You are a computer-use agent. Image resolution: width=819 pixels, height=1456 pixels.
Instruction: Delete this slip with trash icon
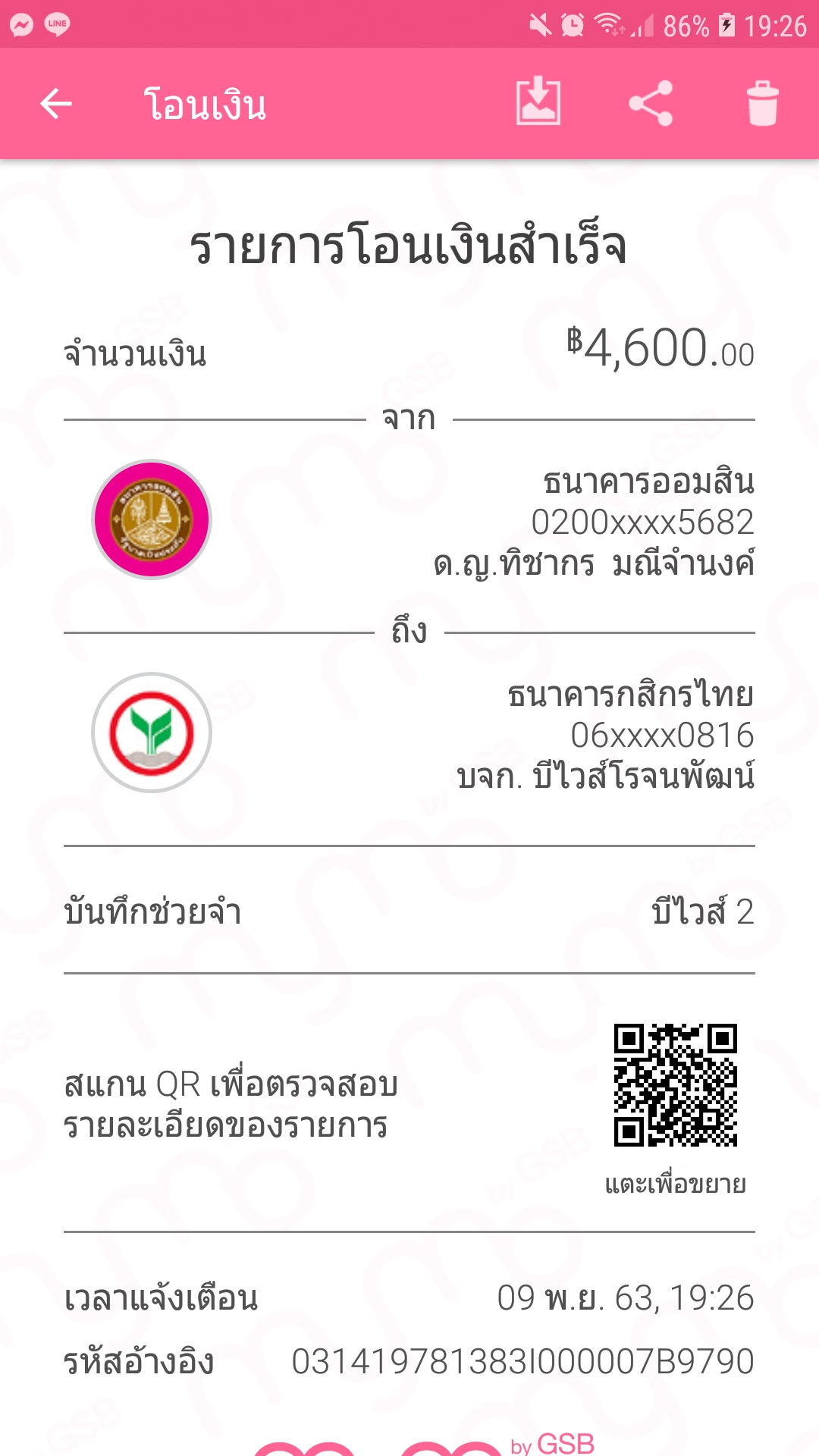point(763,103)
